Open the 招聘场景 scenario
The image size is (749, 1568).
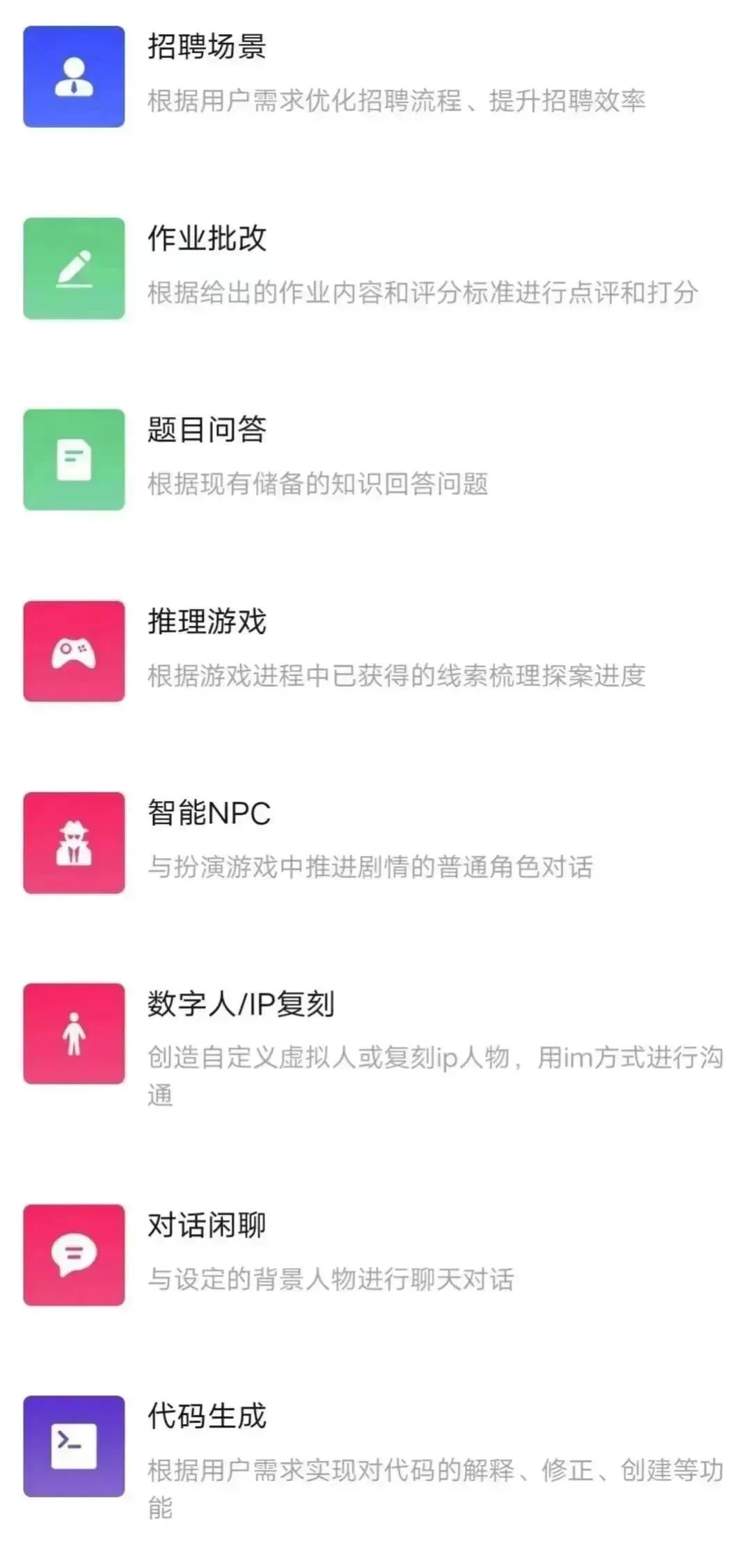(x=207, y=47)
